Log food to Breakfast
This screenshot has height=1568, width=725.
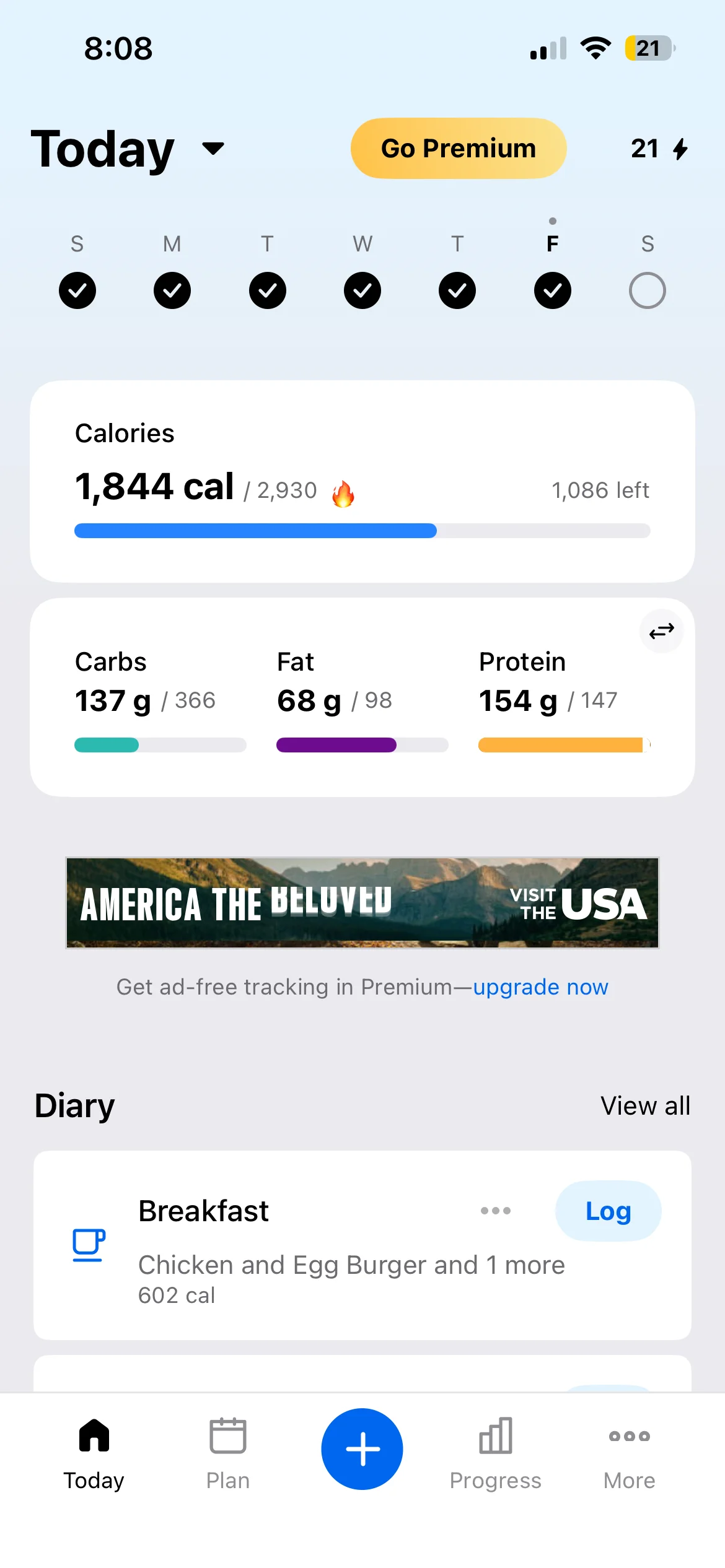pyautogui.click(x=608, y=1211)
